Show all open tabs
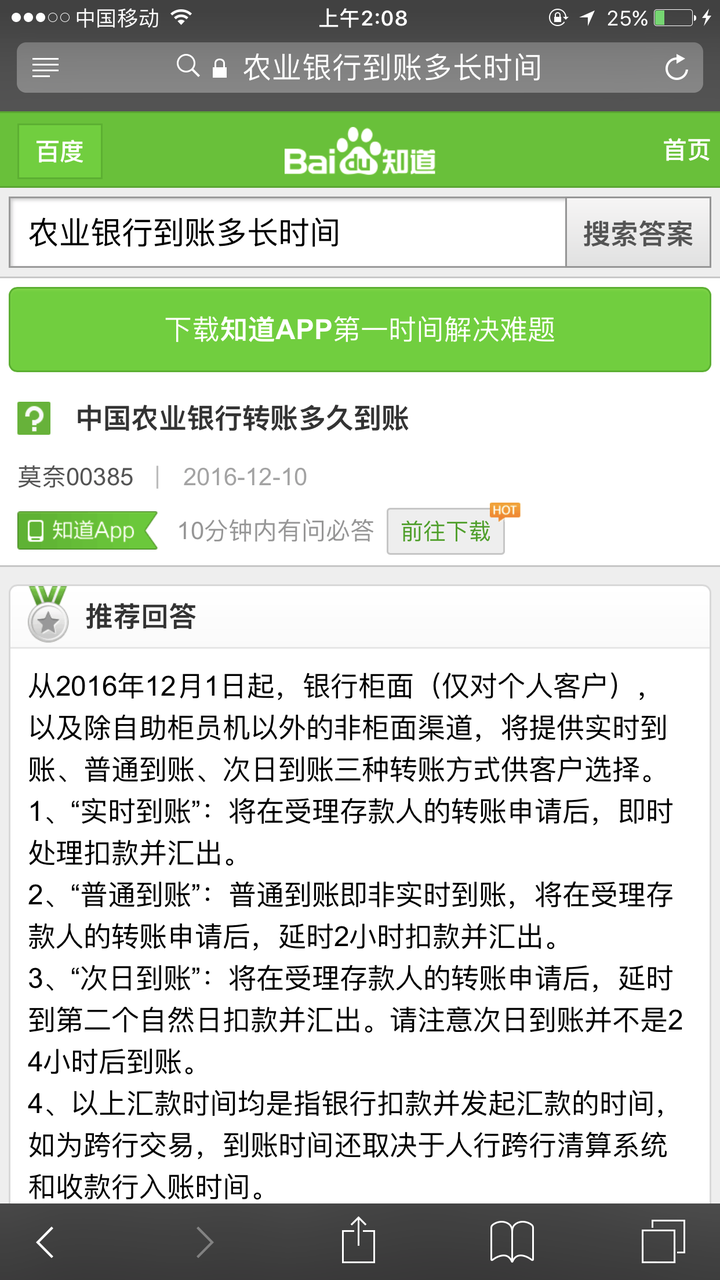The image size is (720, 1280). pyautogui.click(x=662, y=1242)
